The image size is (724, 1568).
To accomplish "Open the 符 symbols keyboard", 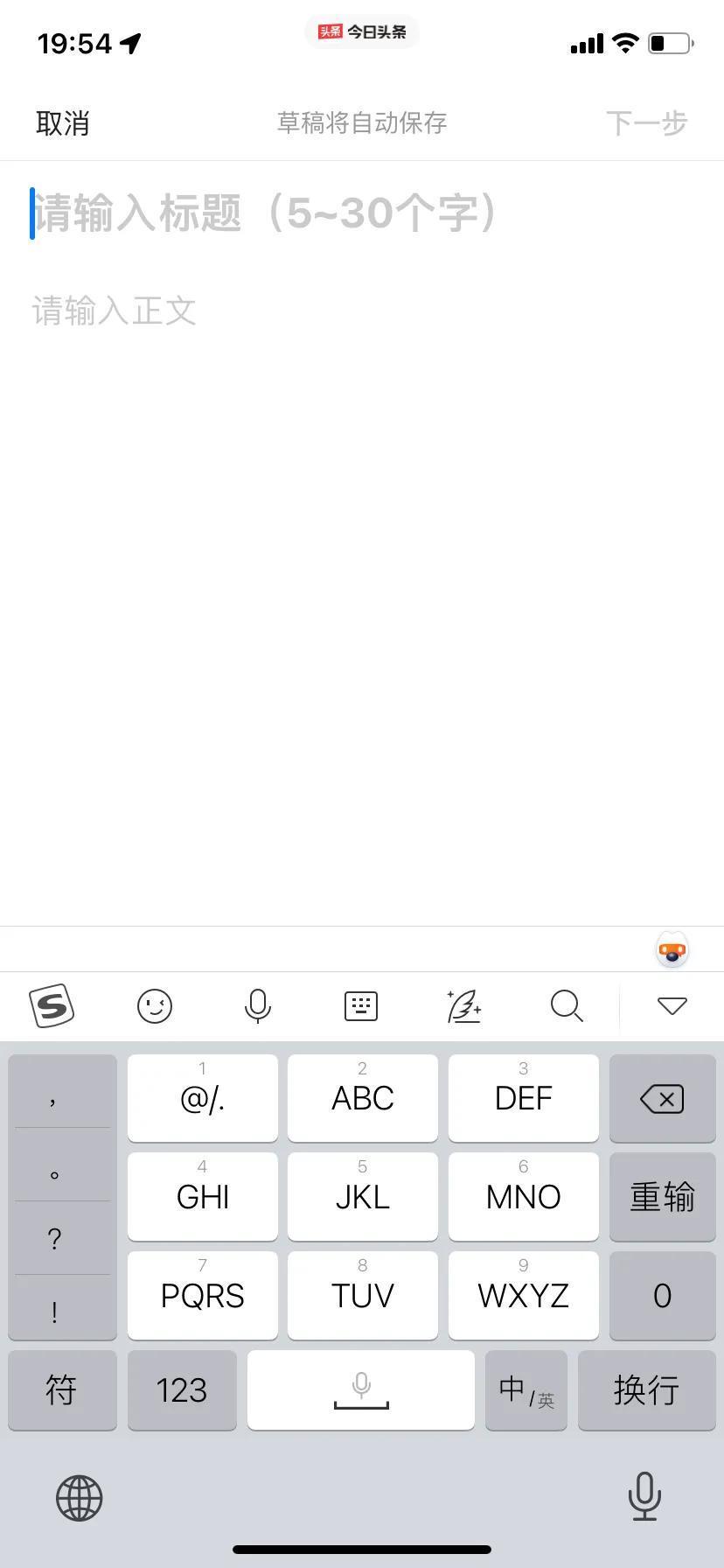I will (x=62, y=1389).
